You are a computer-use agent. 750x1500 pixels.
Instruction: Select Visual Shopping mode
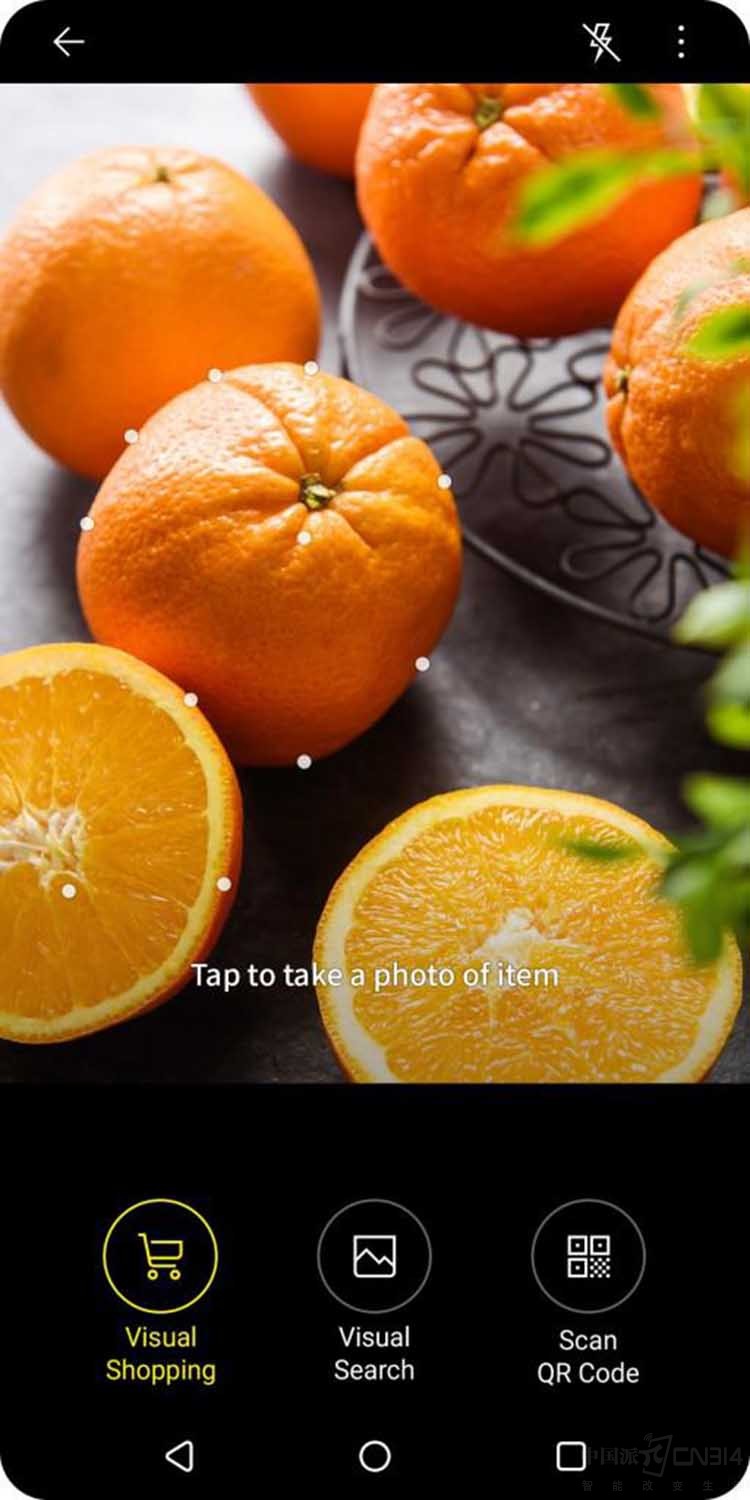[160, 1256]
